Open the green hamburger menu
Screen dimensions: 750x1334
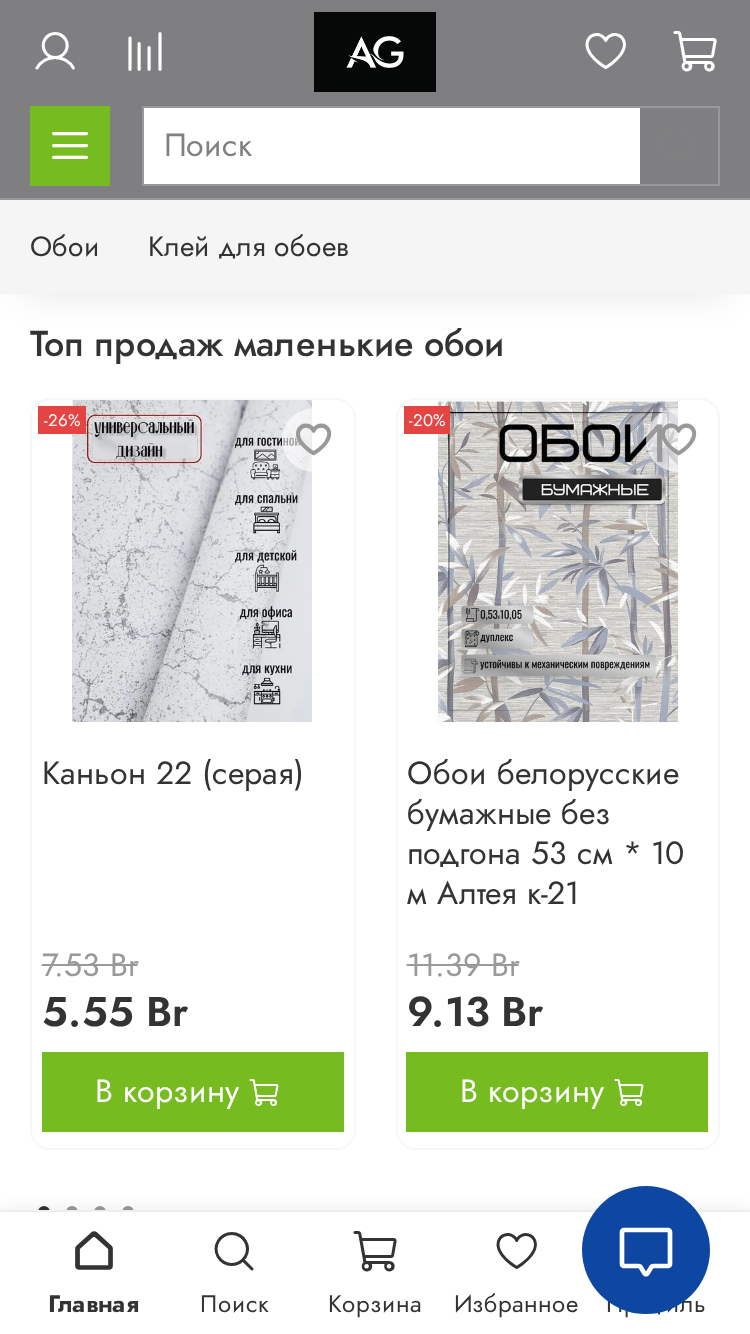[x=70, y=146]
